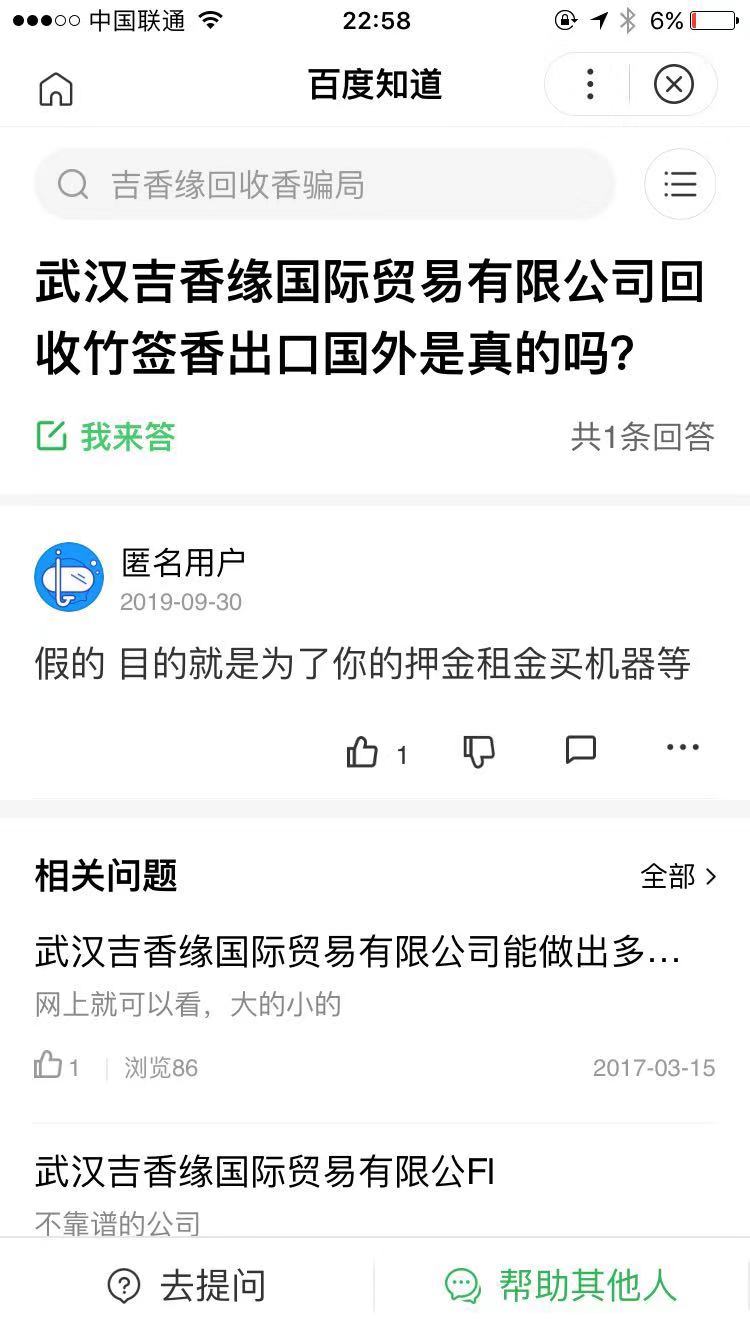Screen dimensions: 750x1334
Task: Dislike the anonymous user's answer
Action: point(479,752)
